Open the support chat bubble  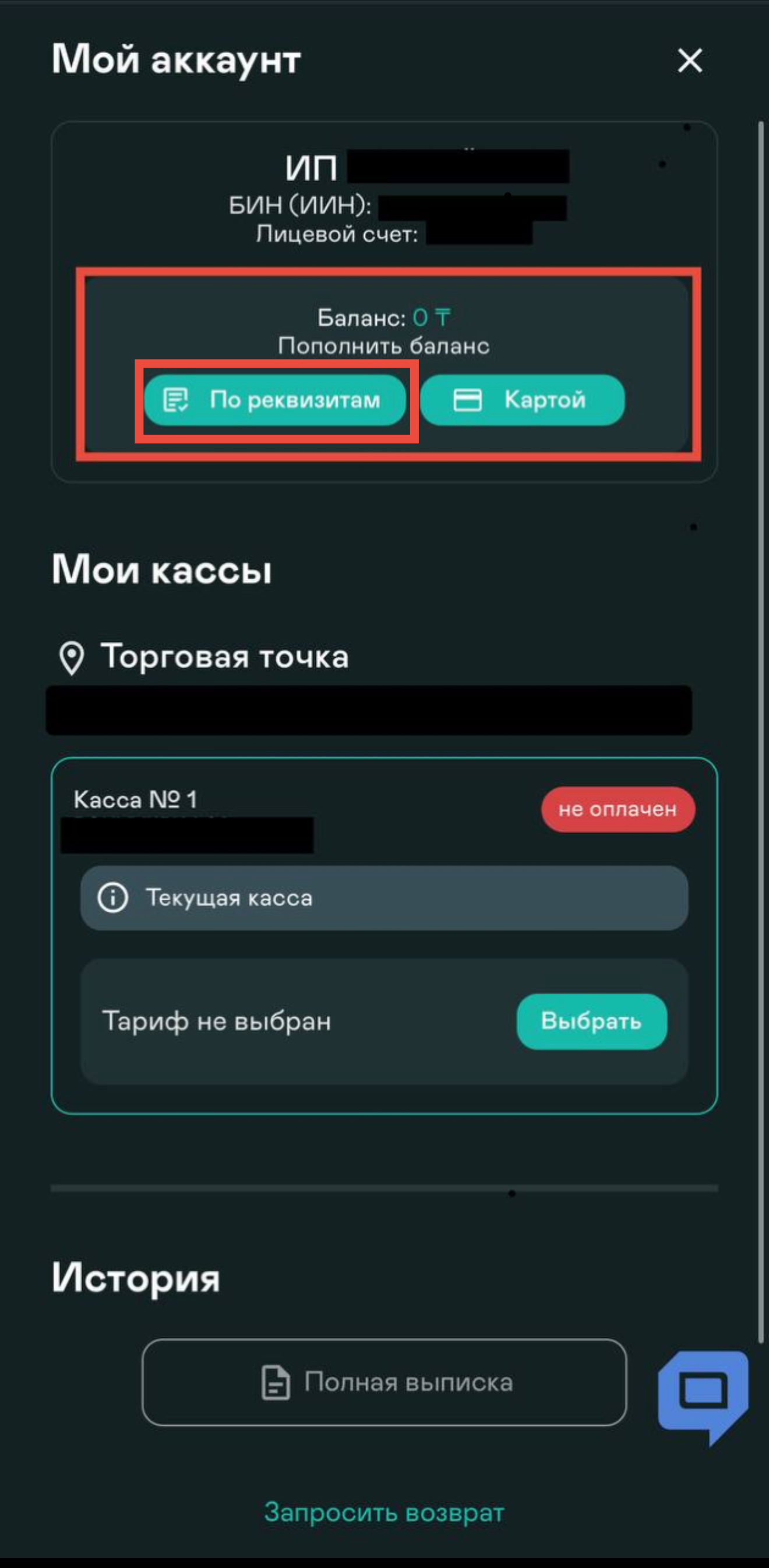coord(703,1394)
